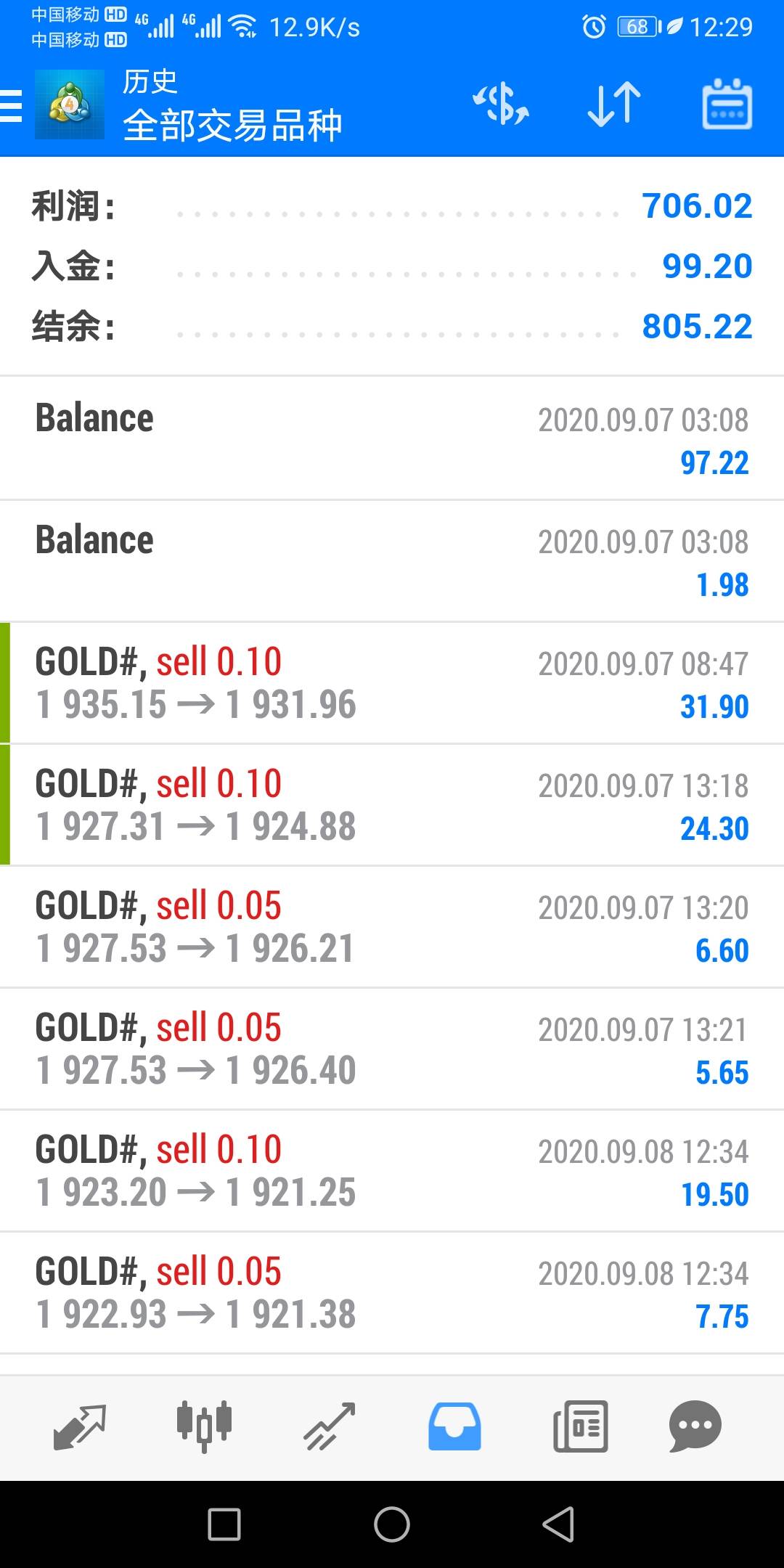Tap the system home button
Image resolution: width=784 pixels, height=1568 pixels.
tap(392, 1524)
